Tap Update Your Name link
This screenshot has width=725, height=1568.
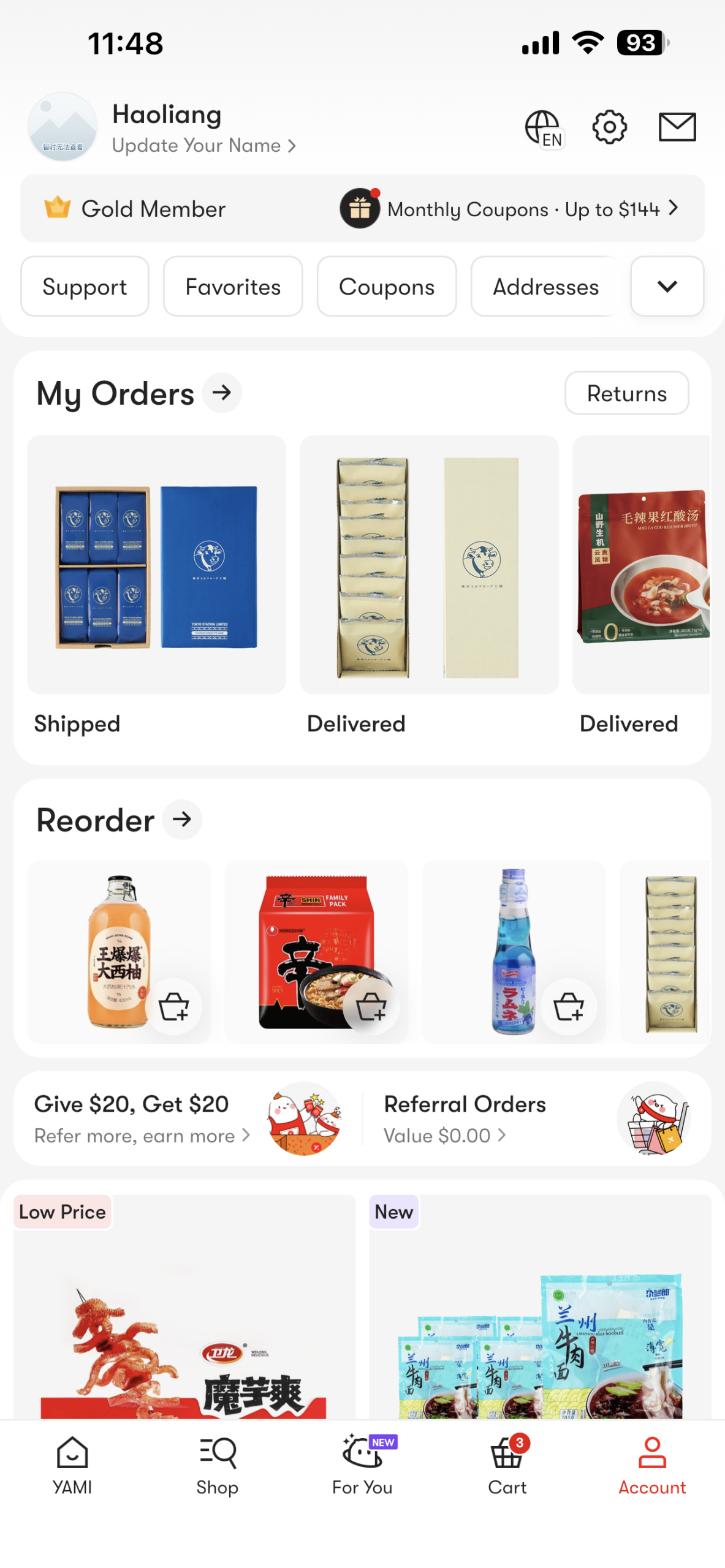coord(203,146)
